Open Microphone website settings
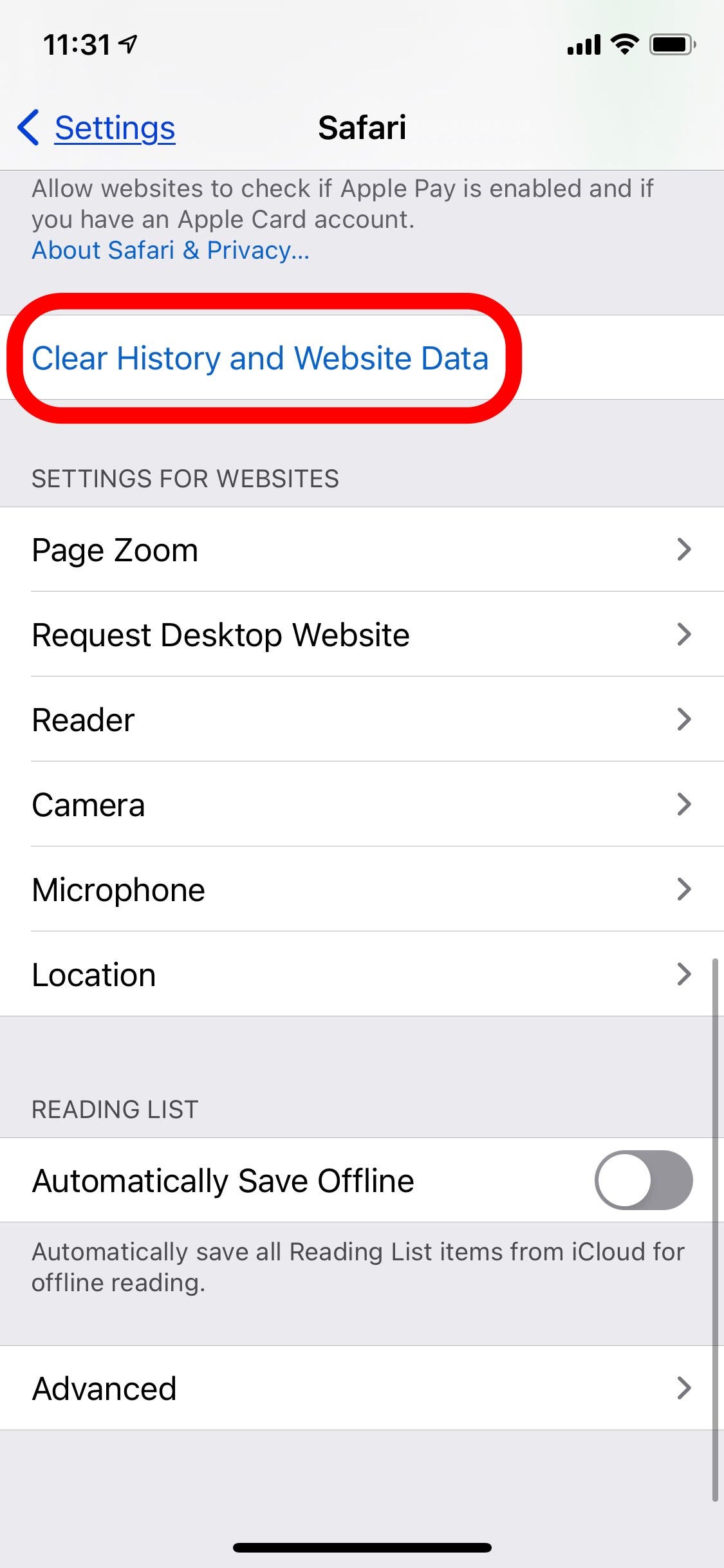724x1568 pixels. pyautogui.click(x=362, y=890)
